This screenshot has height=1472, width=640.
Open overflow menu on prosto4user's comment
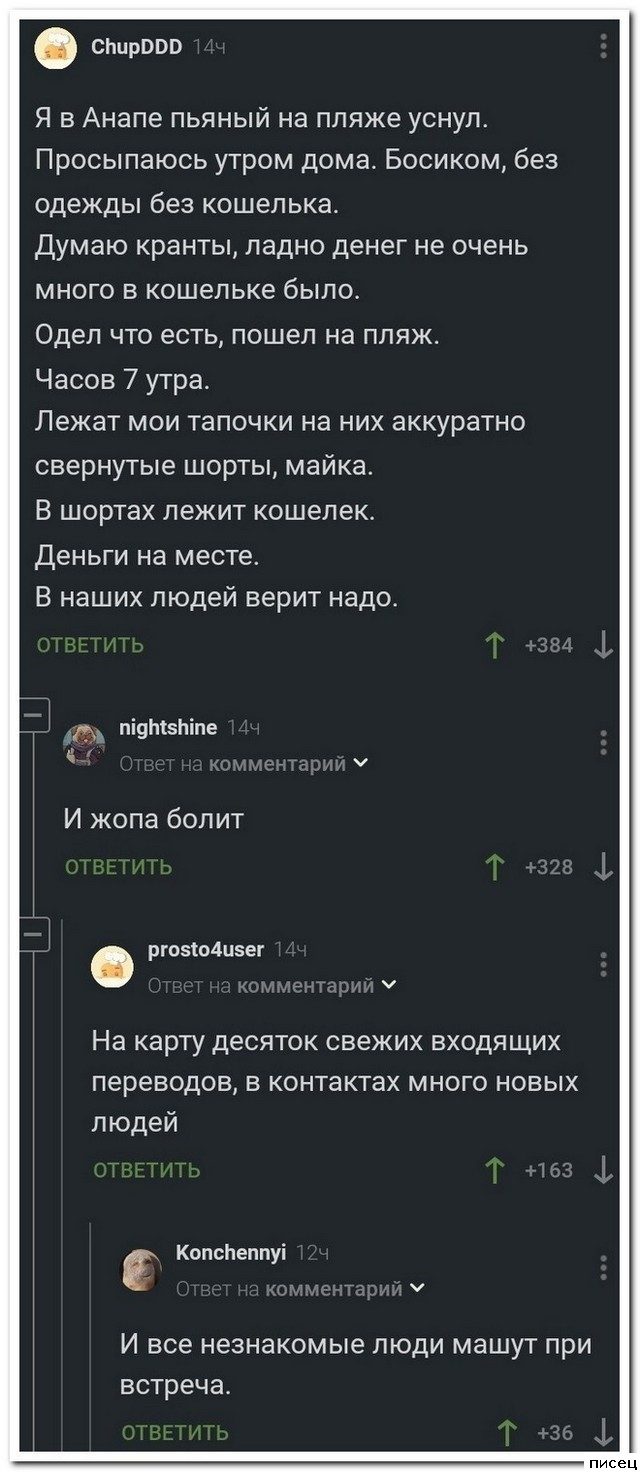click(x=603, y=964)
